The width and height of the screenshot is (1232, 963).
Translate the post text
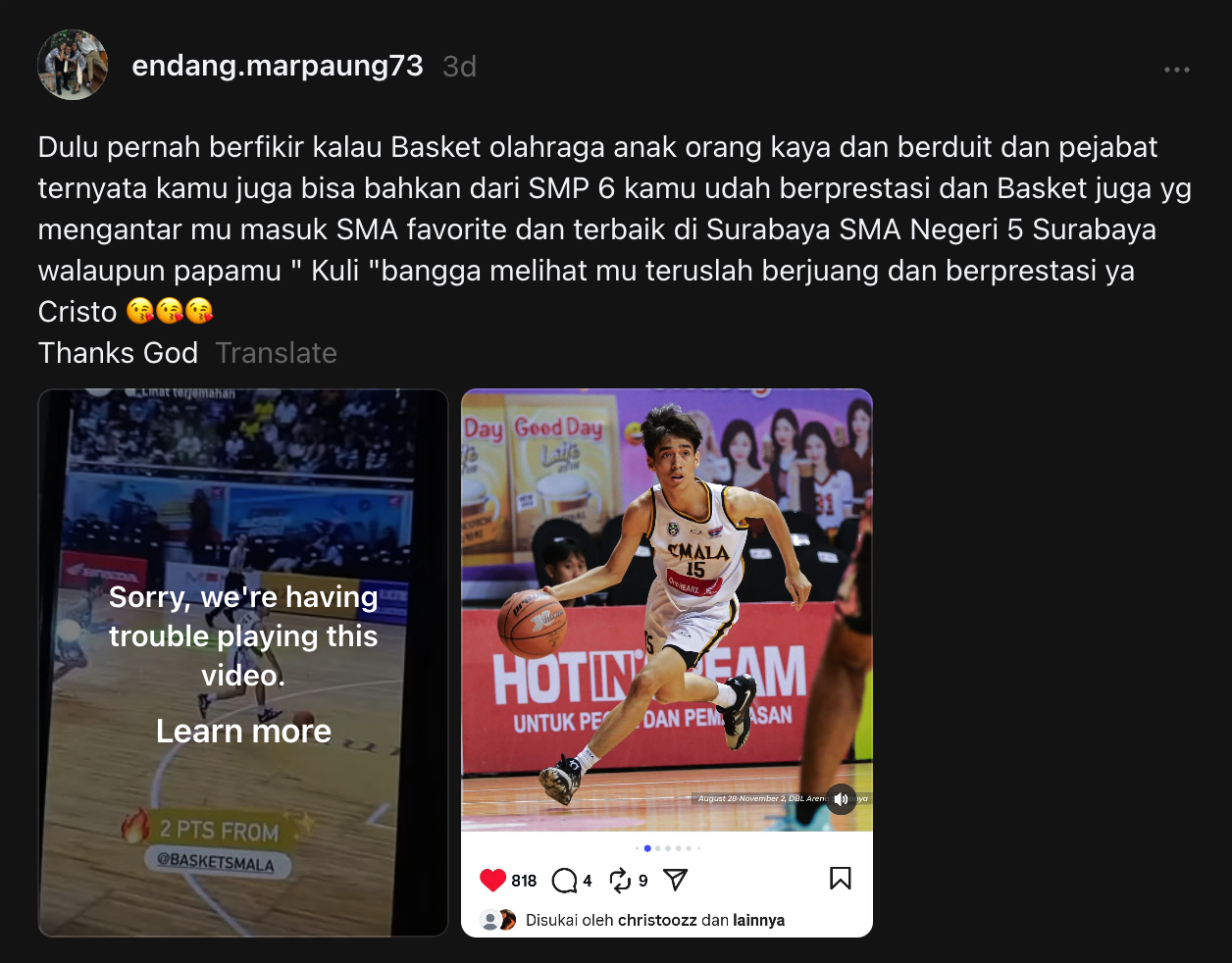pyautogui.click(x=276, y=353)
